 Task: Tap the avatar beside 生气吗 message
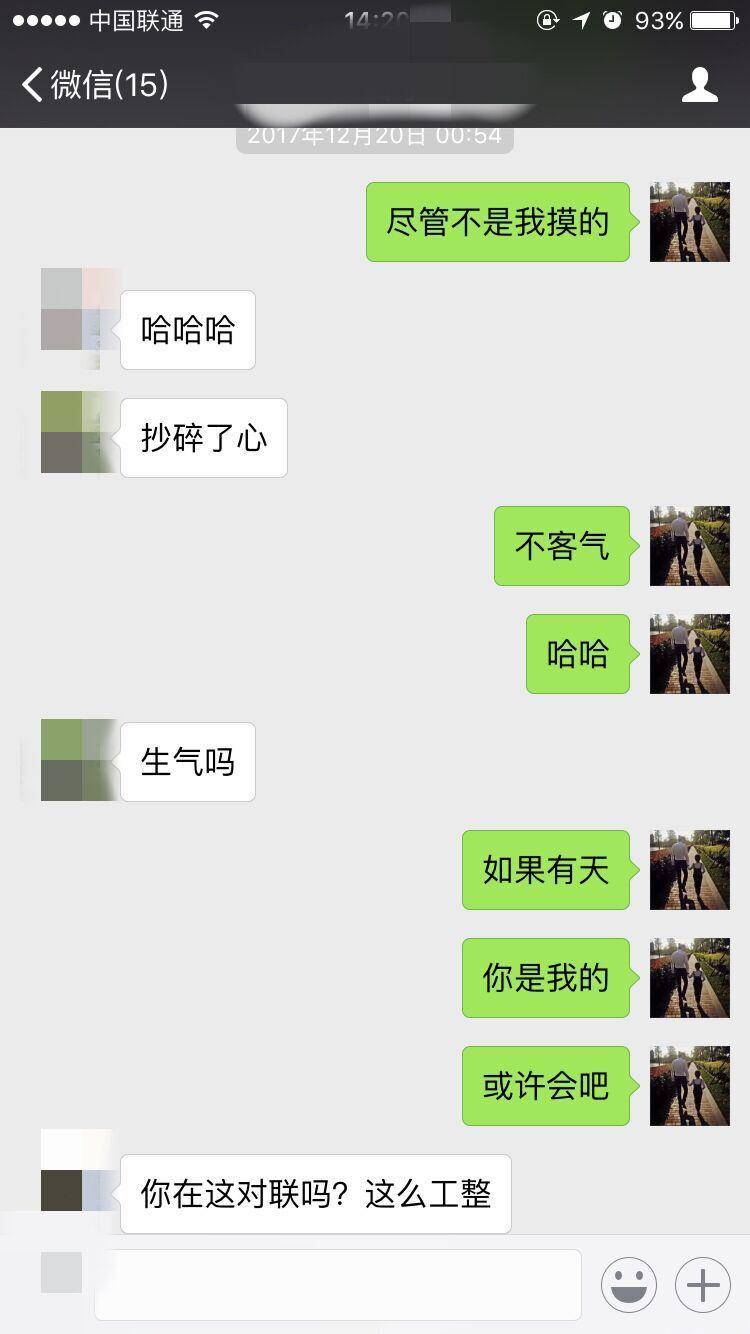tap(80, 760)
